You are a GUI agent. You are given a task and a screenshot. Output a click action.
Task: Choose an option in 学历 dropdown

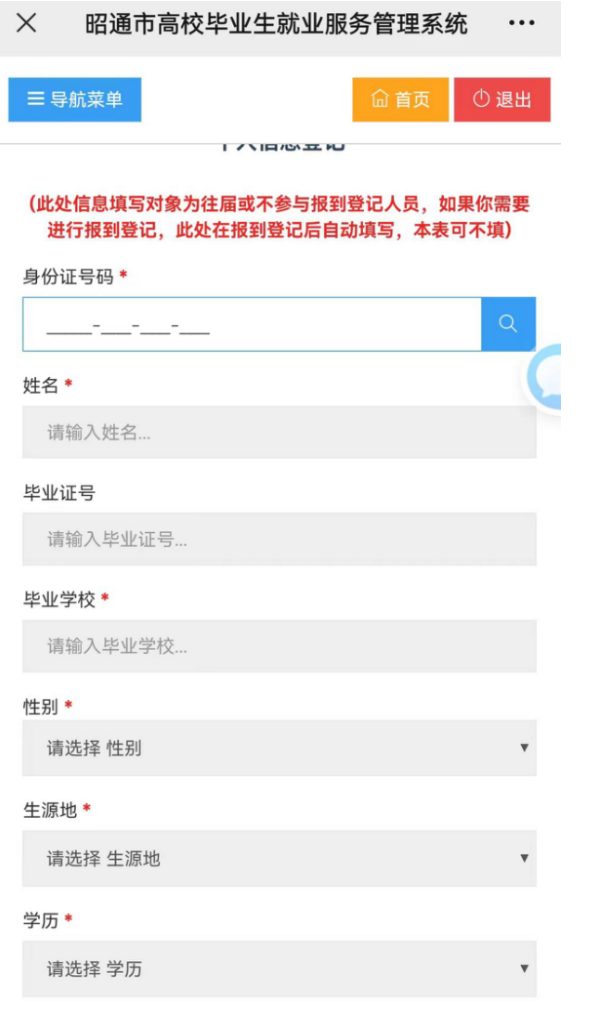pyautogui.click(x=279, y=968)
